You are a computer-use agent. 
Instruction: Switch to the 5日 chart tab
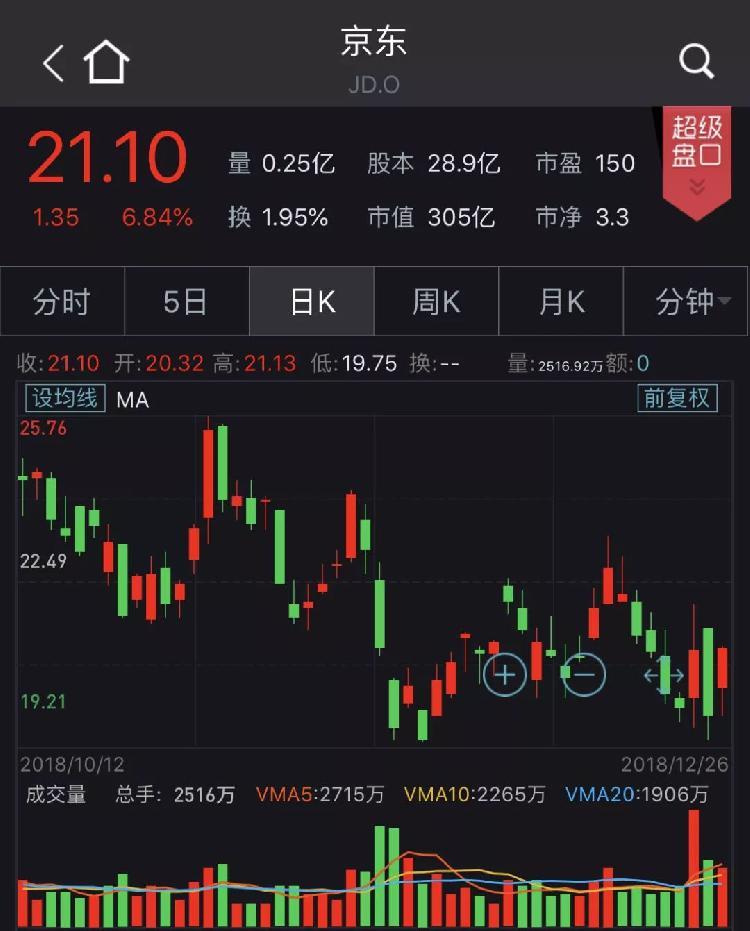click(x=186, y=301)
